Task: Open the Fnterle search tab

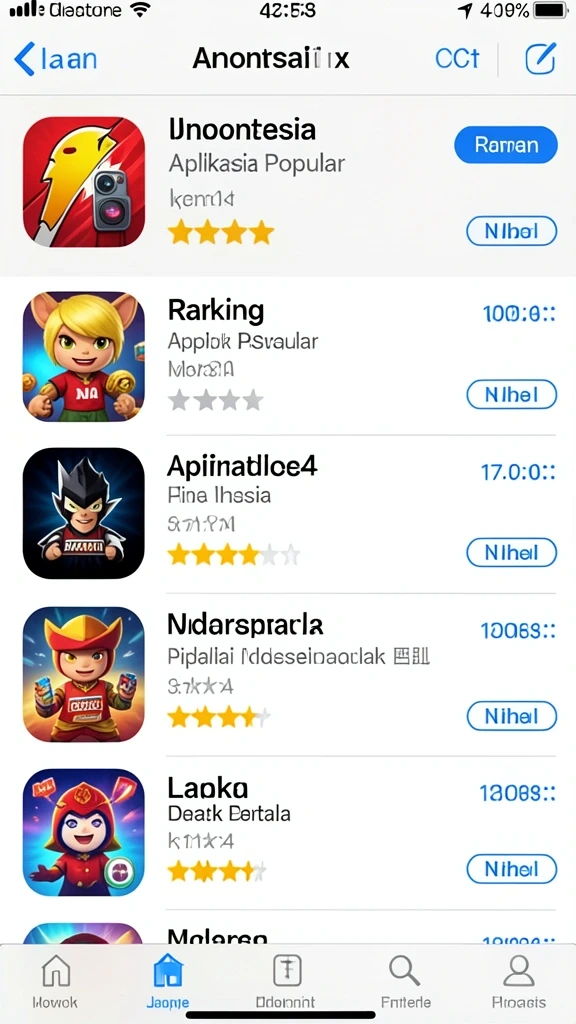Action: point(405,981)
